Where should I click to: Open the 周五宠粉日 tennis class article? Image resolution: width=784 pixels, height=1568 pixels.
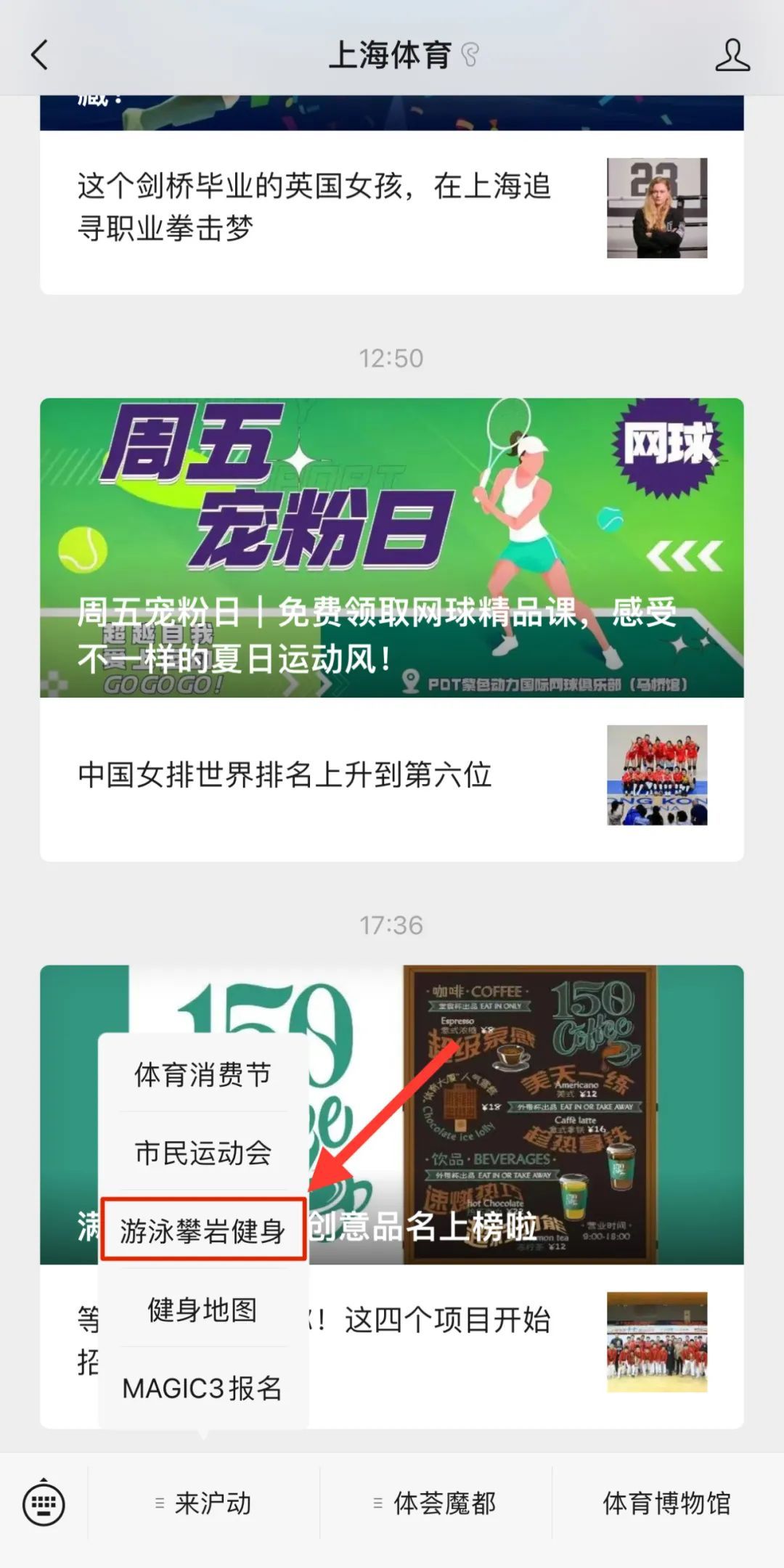point(392,547)
